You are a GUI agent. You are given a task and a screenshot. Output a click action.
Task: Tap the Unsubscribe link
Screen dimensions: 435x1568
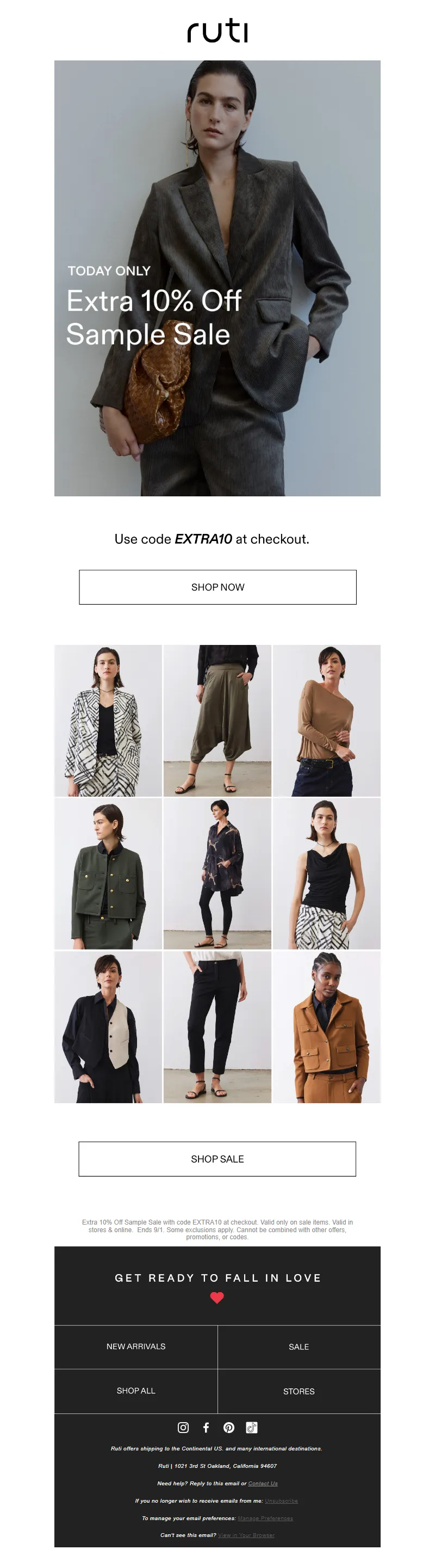click(281, 1501)
